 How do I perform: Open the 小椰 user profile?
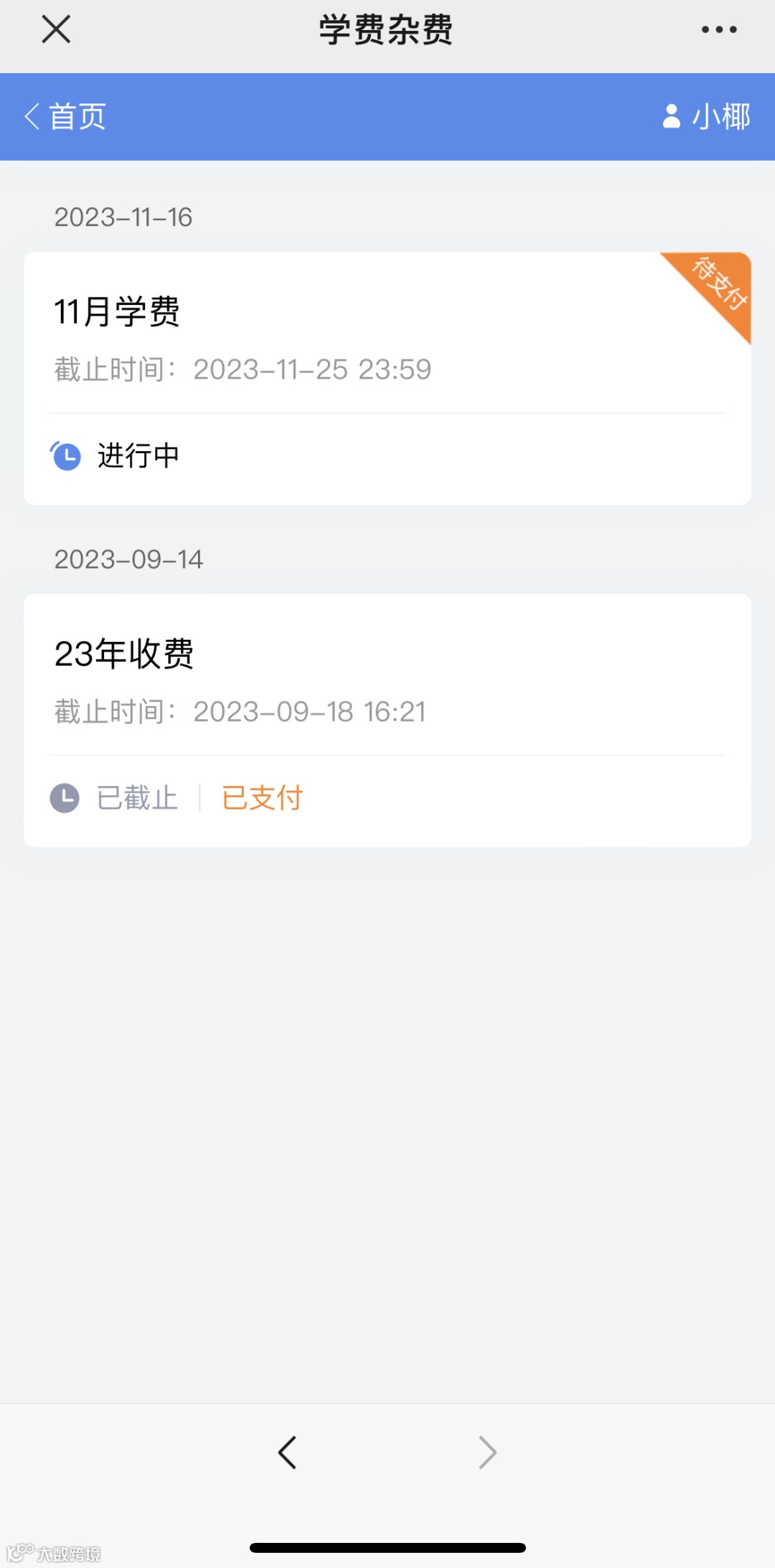click(x=706, y=116)
